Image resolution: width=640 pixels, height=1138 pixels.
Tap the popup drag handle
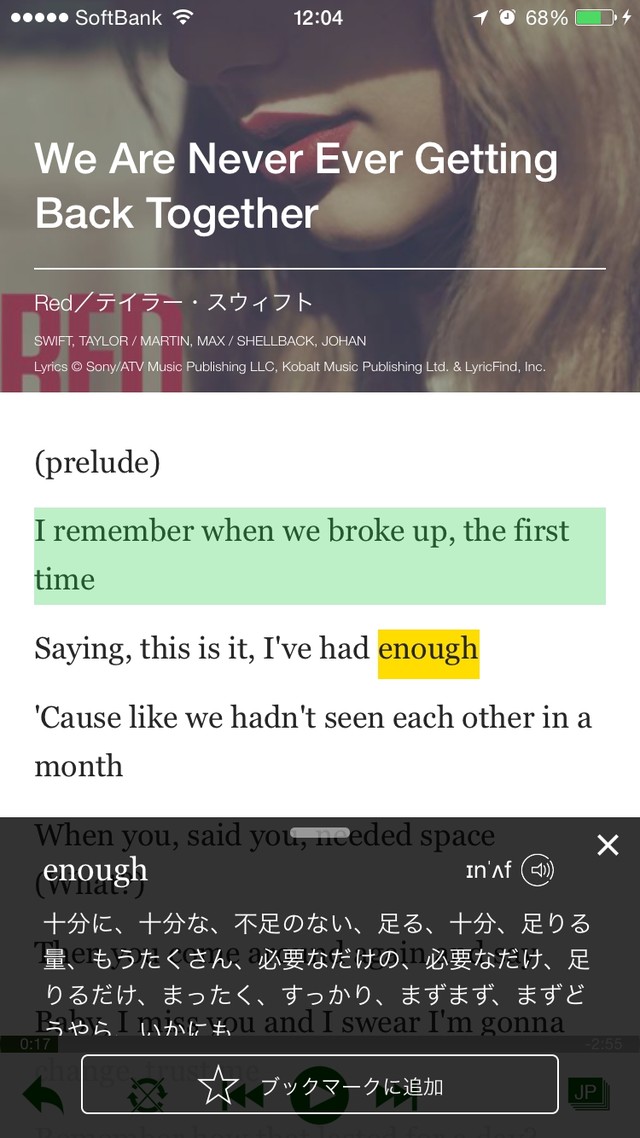point(320,833)
